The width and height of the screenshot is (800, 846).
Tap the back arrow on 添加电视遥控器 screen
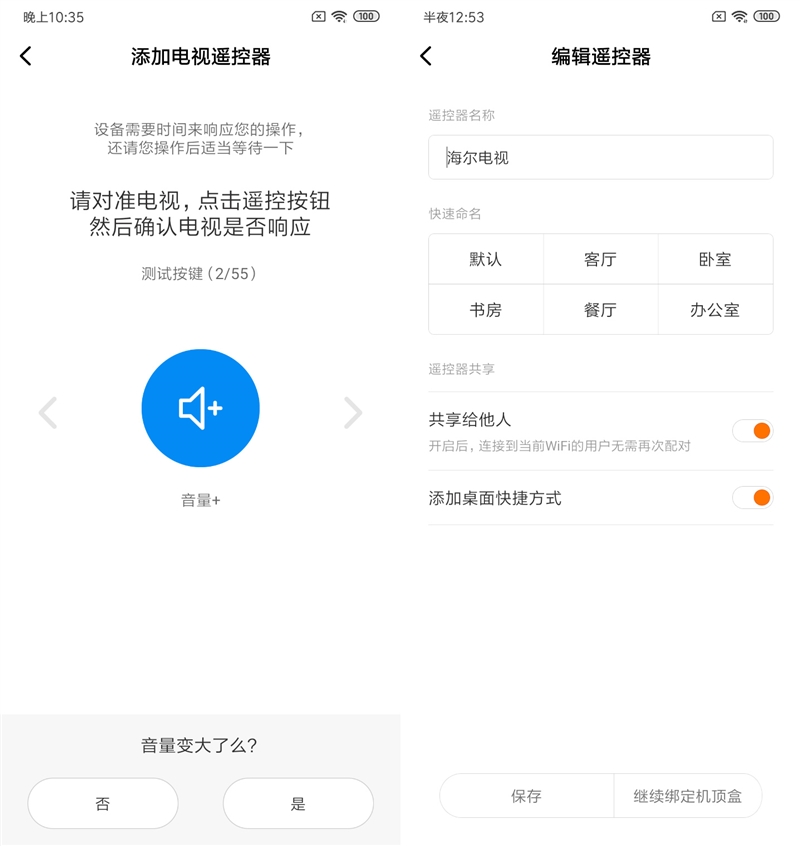24,56
